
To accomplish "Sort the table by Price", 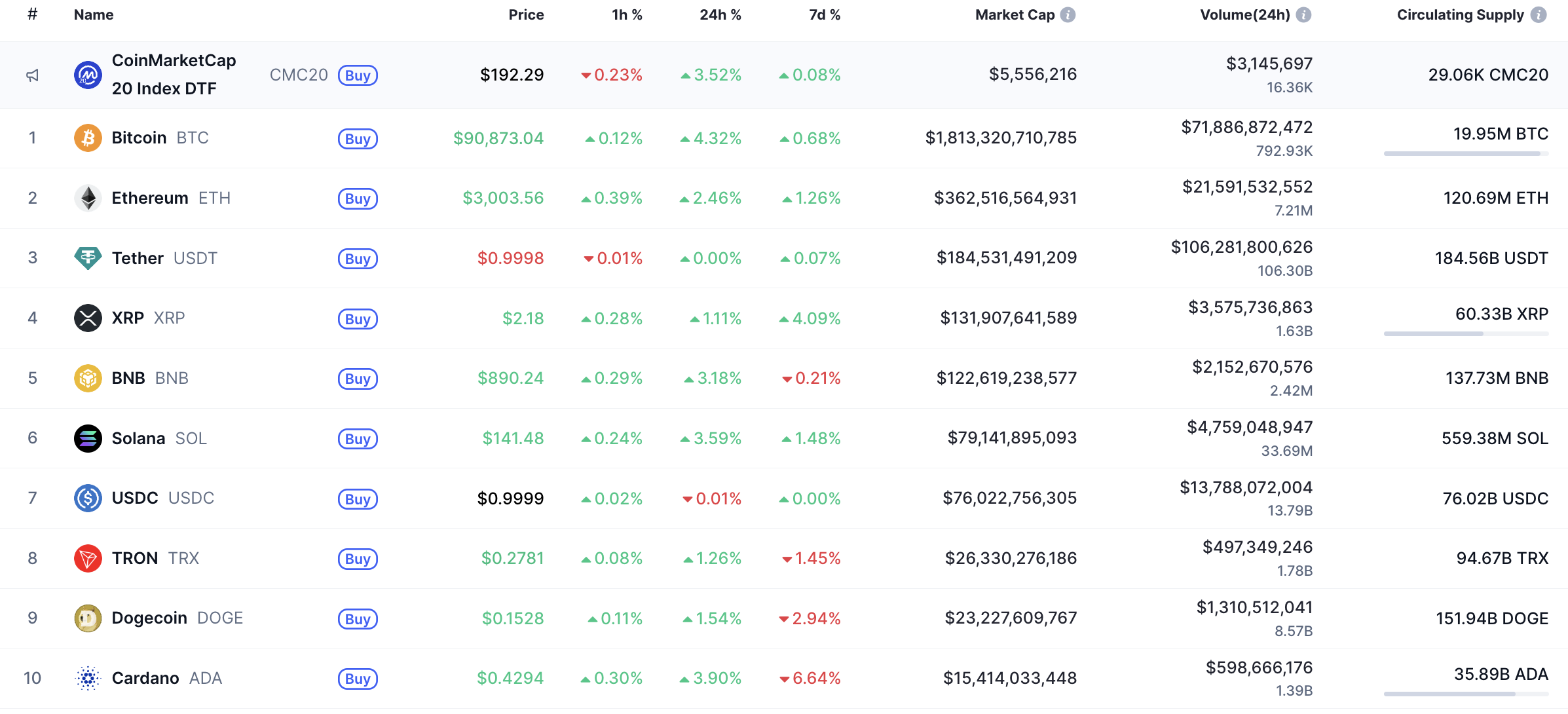I will pyautogui.click(x=526, y=14).
